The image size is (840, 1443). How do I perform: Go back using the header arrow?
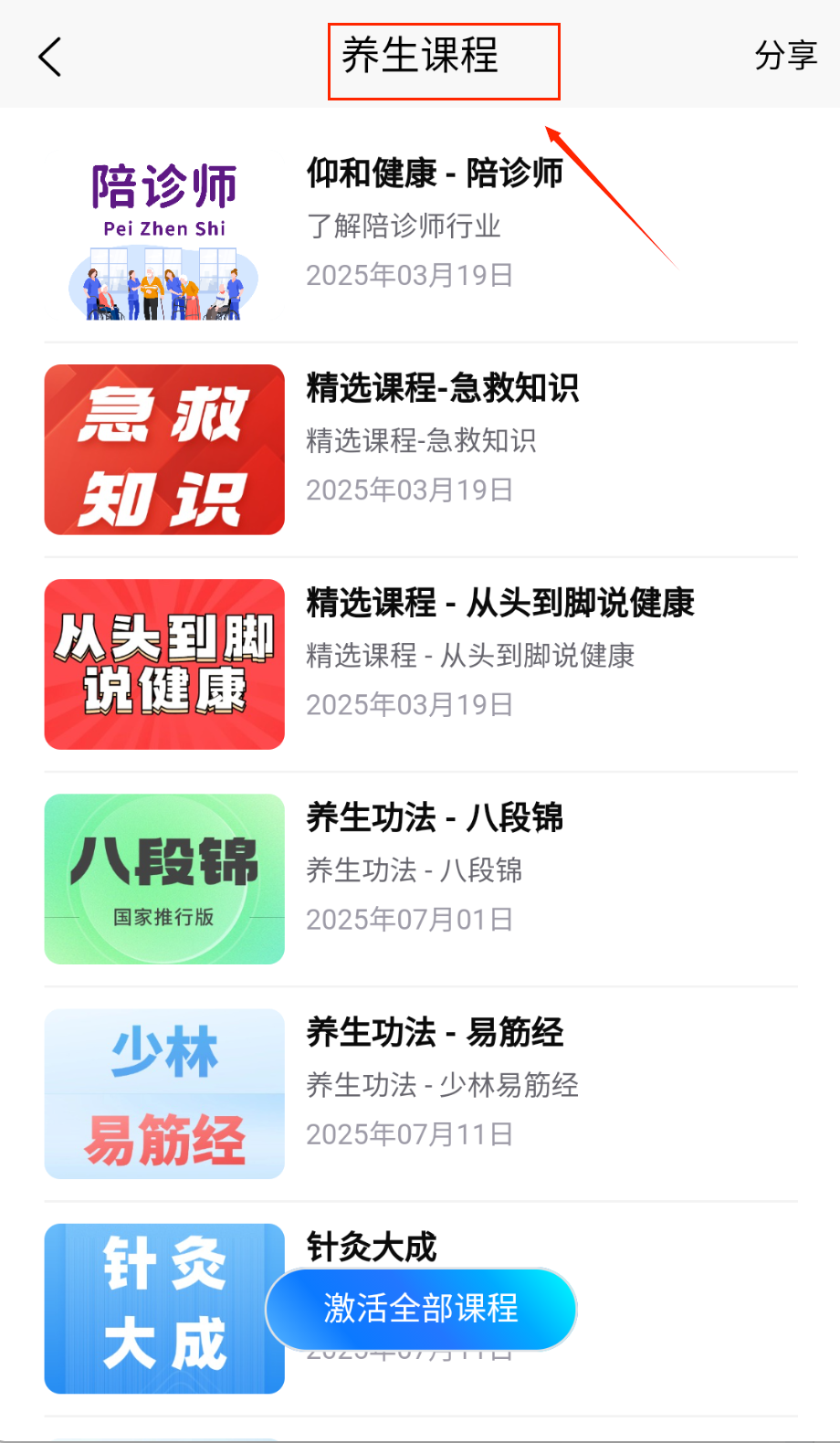pos(50,57)
